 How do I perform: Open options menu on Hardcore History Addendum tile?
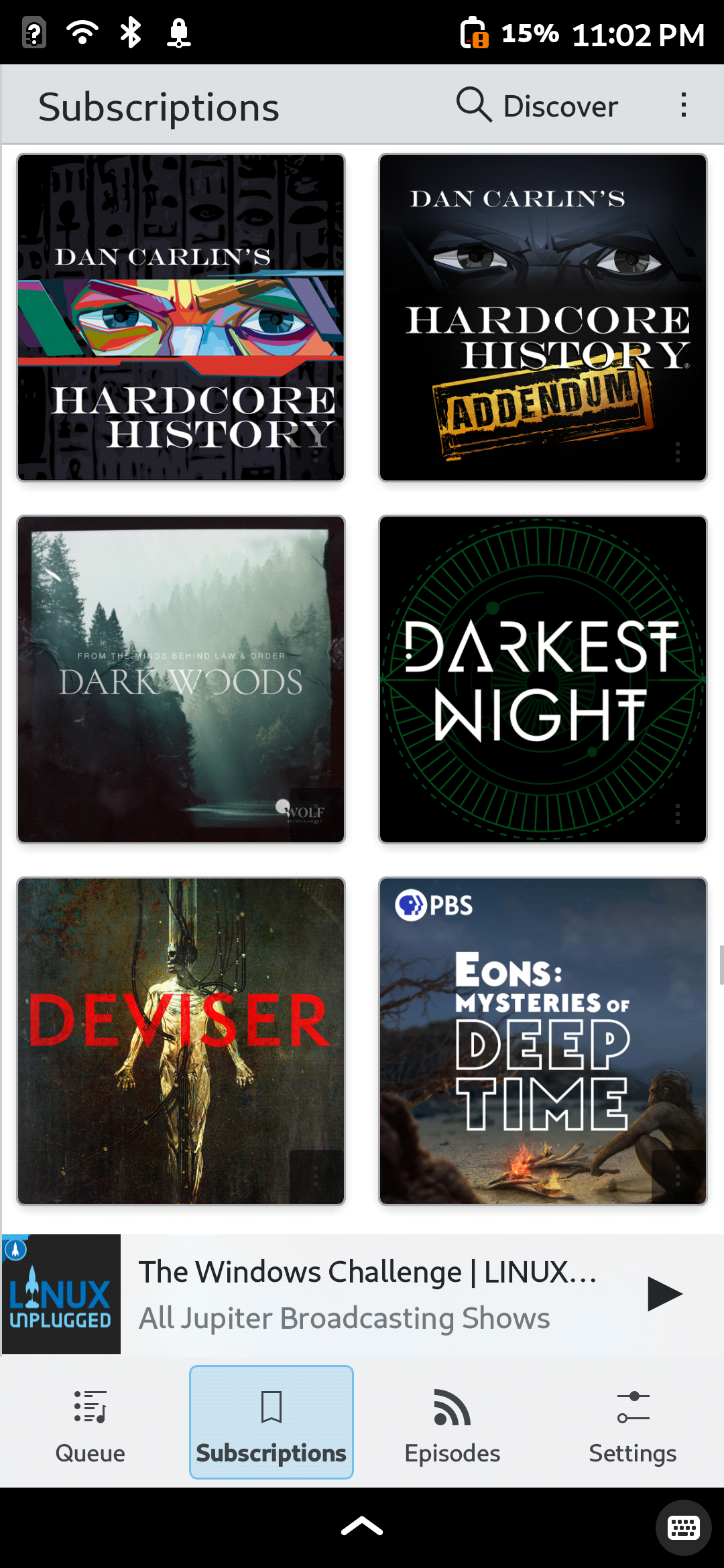678,452
